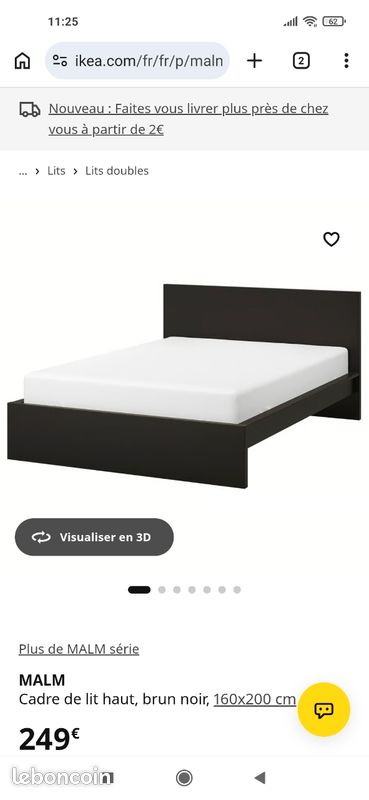Tap the ikea.com address bar
This screenshot has height=800, width=369.
[137, 61]
